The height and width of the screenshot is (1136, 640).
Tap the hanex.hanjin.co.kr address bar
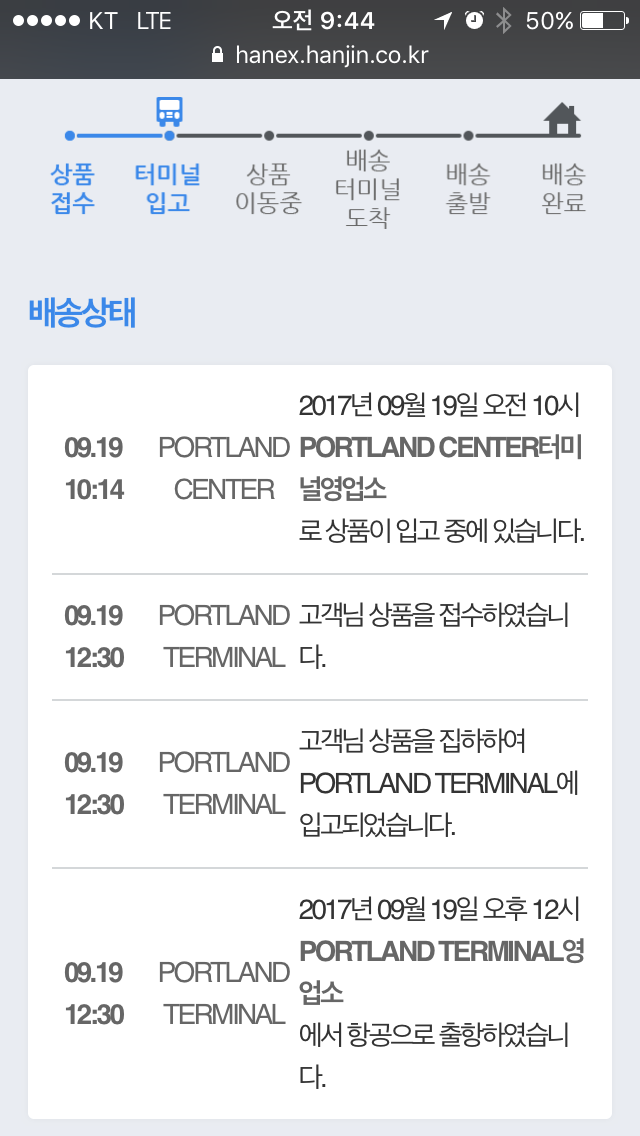(x=320, y=55)
